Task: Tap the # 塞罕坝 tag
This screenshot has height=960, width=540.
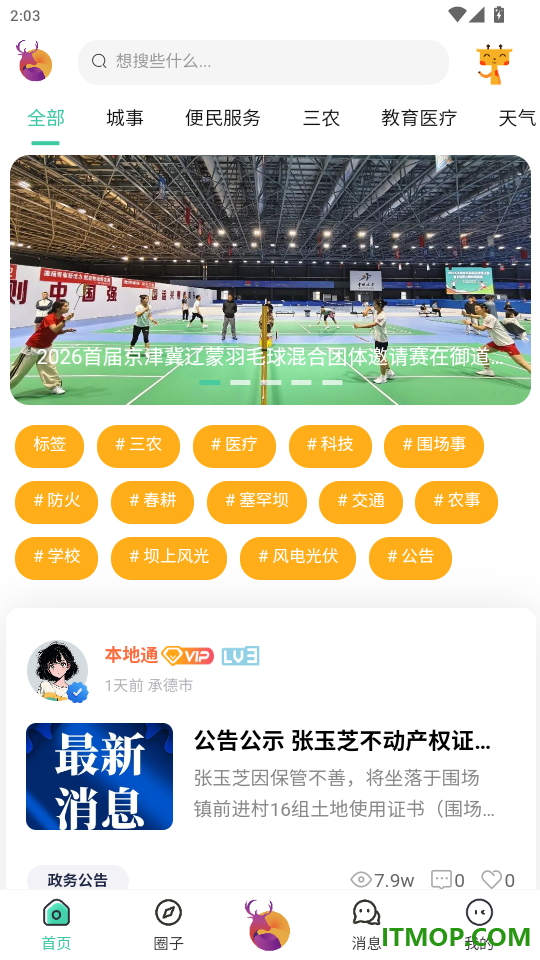Action: point(257,502)
